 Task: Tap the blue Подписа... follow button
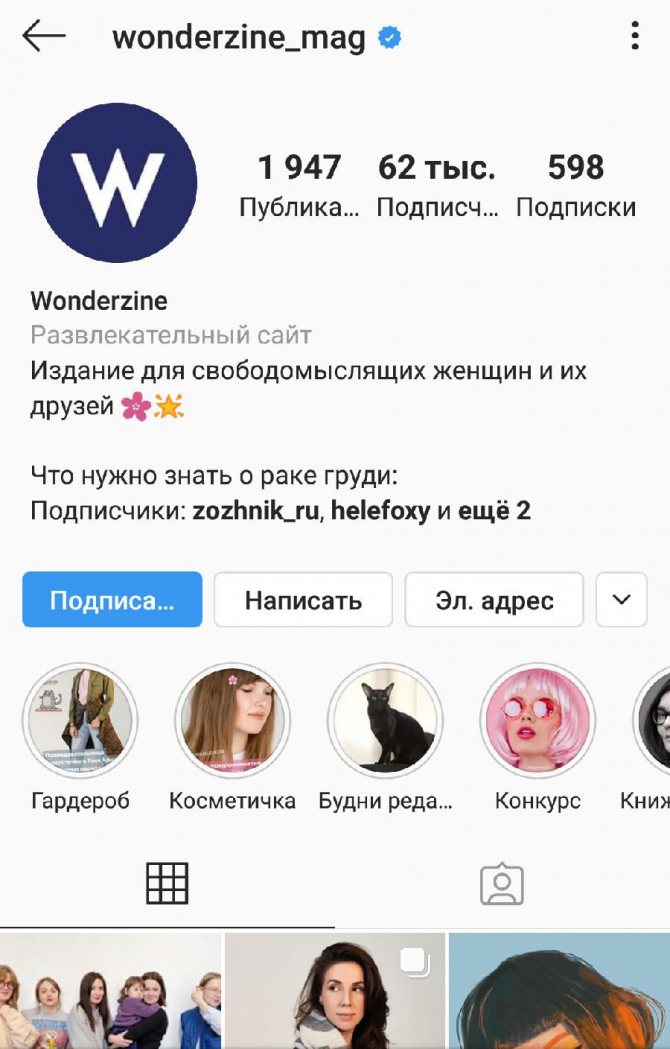tap(112, 600)
